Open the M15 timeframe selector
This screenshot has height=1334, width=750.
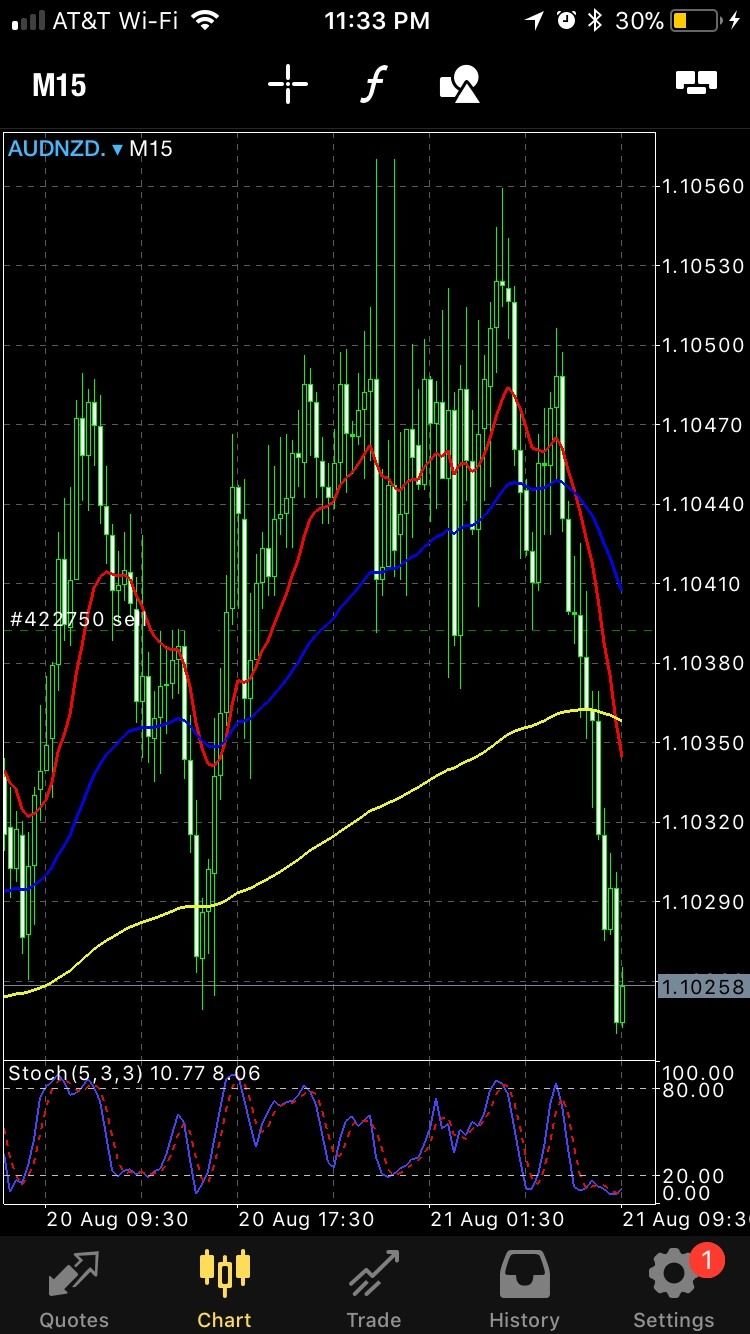click(59, 85)
